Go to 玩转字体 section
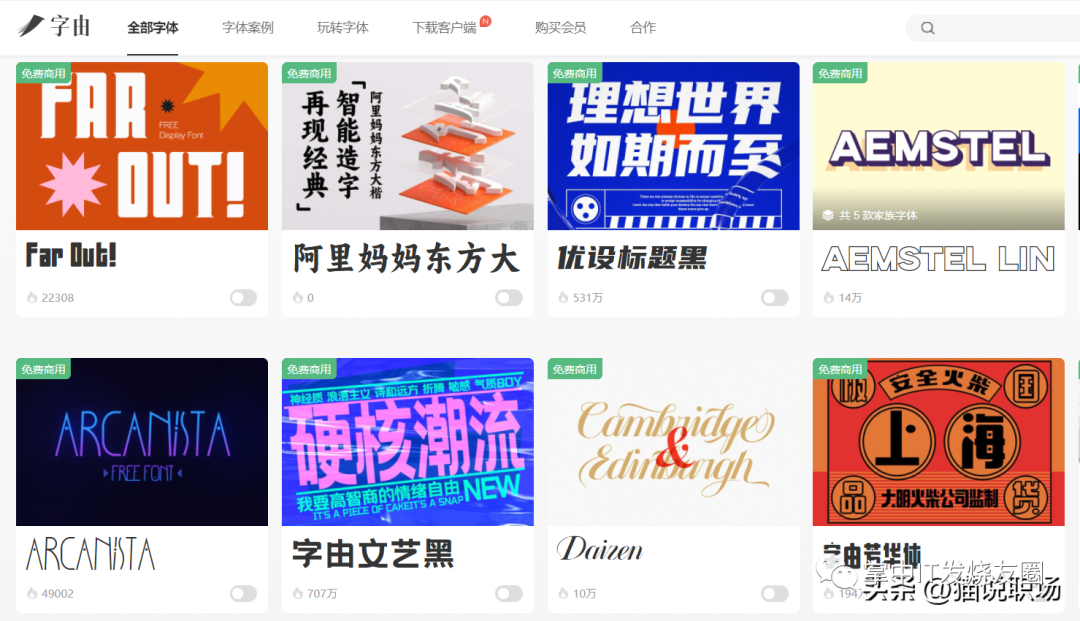1080x621 pixels. coord(342,28)
